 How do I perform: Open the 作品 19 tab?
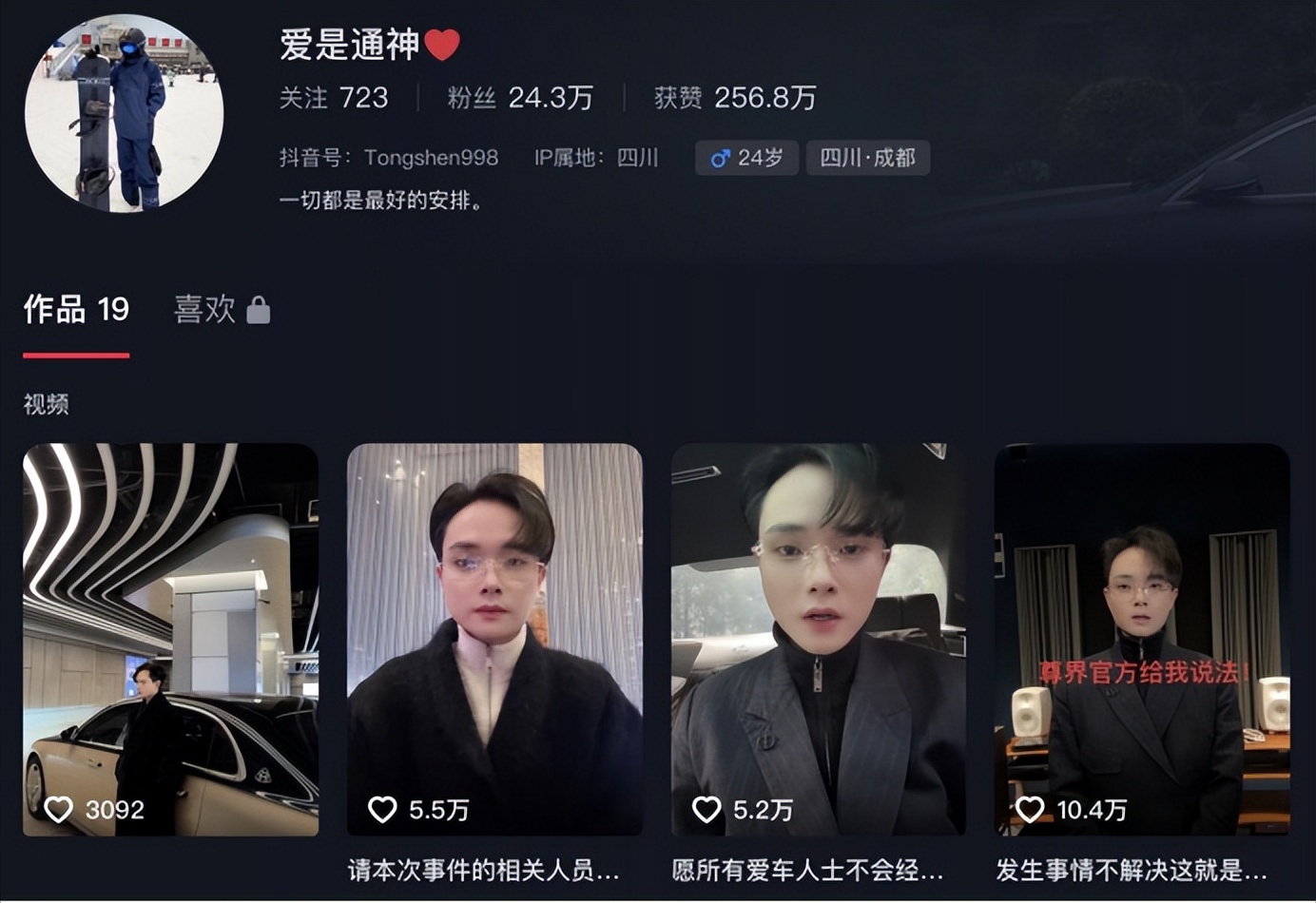click(x=76, y=310)
